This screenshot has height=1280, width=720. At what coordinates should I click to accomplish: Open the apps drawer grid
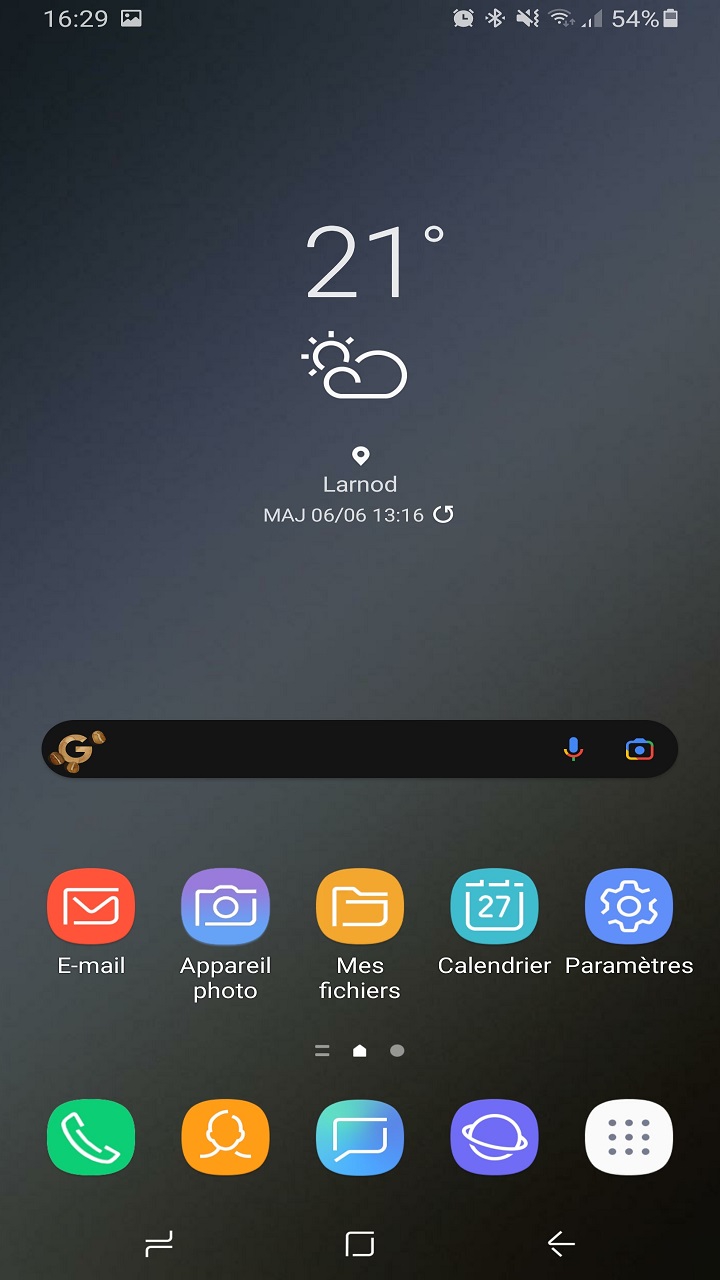[x=629, y=1137]
